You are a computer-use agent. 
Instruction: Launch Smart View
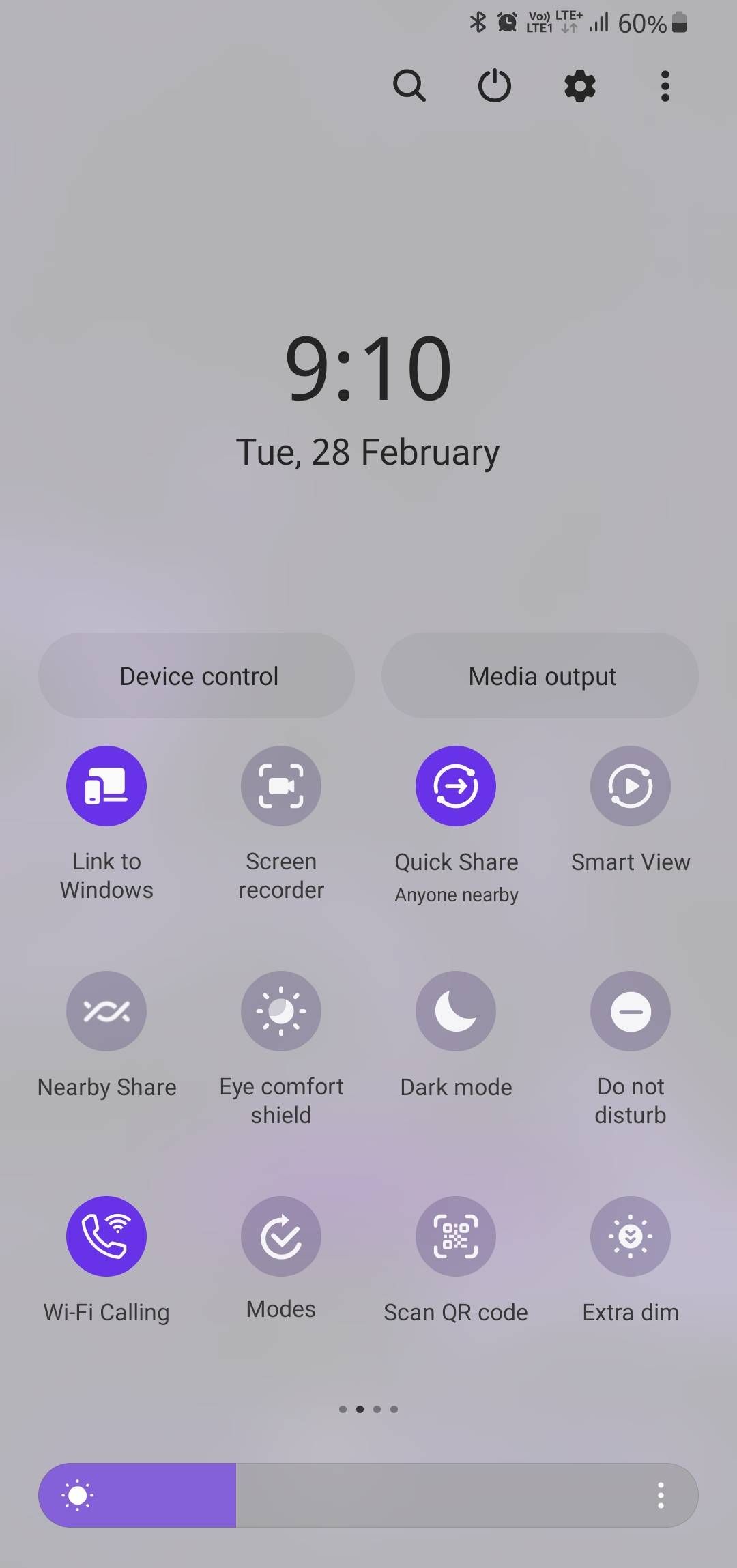[630, 785]
